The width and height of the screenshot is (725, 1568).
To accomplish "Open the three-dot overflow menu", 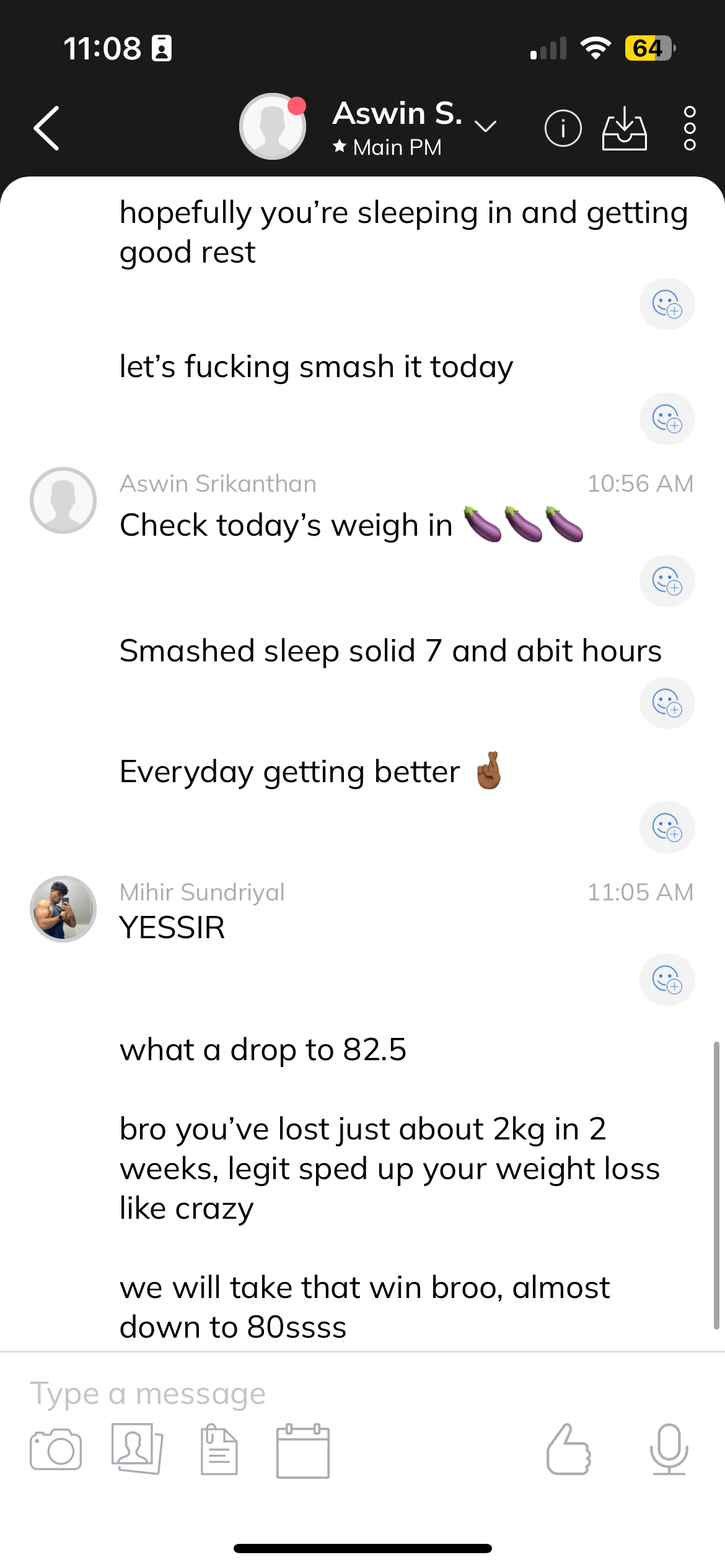I will click(690, 129).
